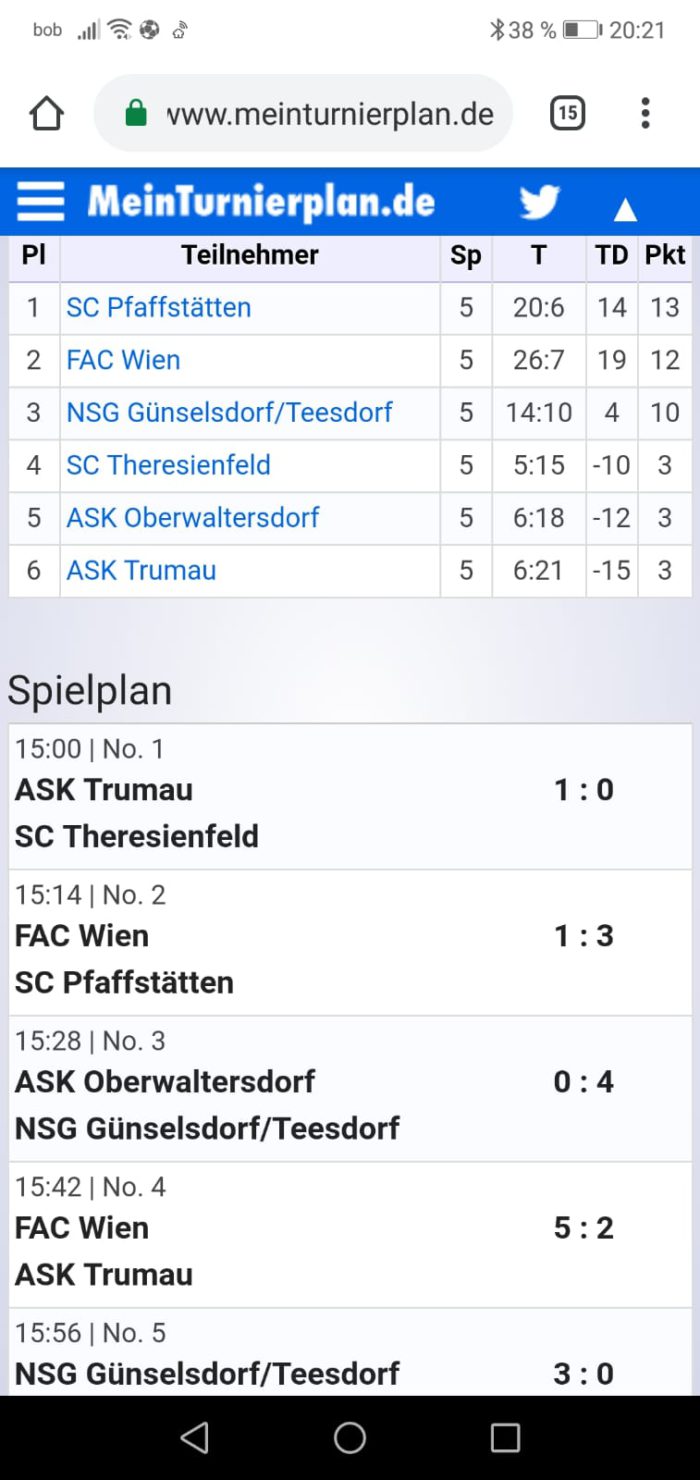Open the MeinTurnierplan hamburger menu
Screen dimensions: 700x1480
(x=40, y=202)
